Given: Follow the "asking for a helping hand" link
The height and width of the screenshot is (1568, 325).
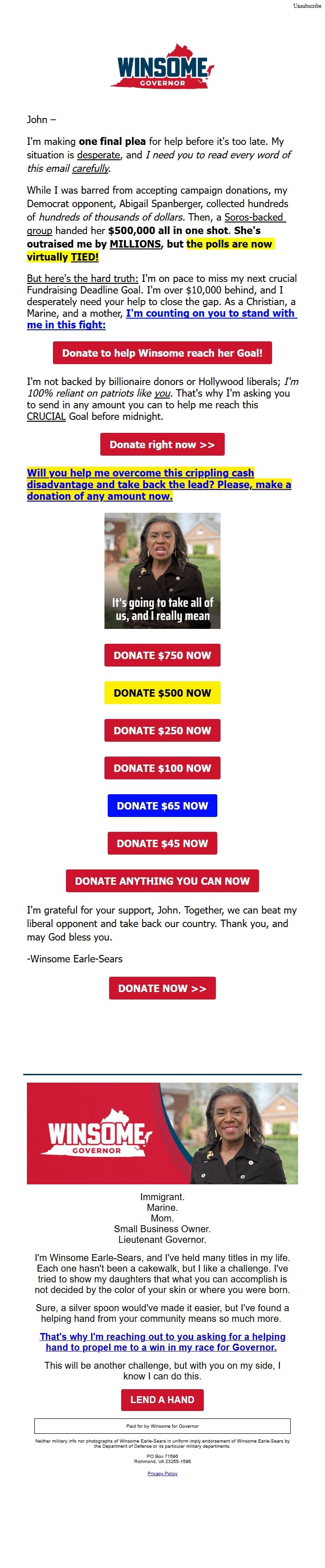Looking at the screenshot, I should coord(162,1341).
